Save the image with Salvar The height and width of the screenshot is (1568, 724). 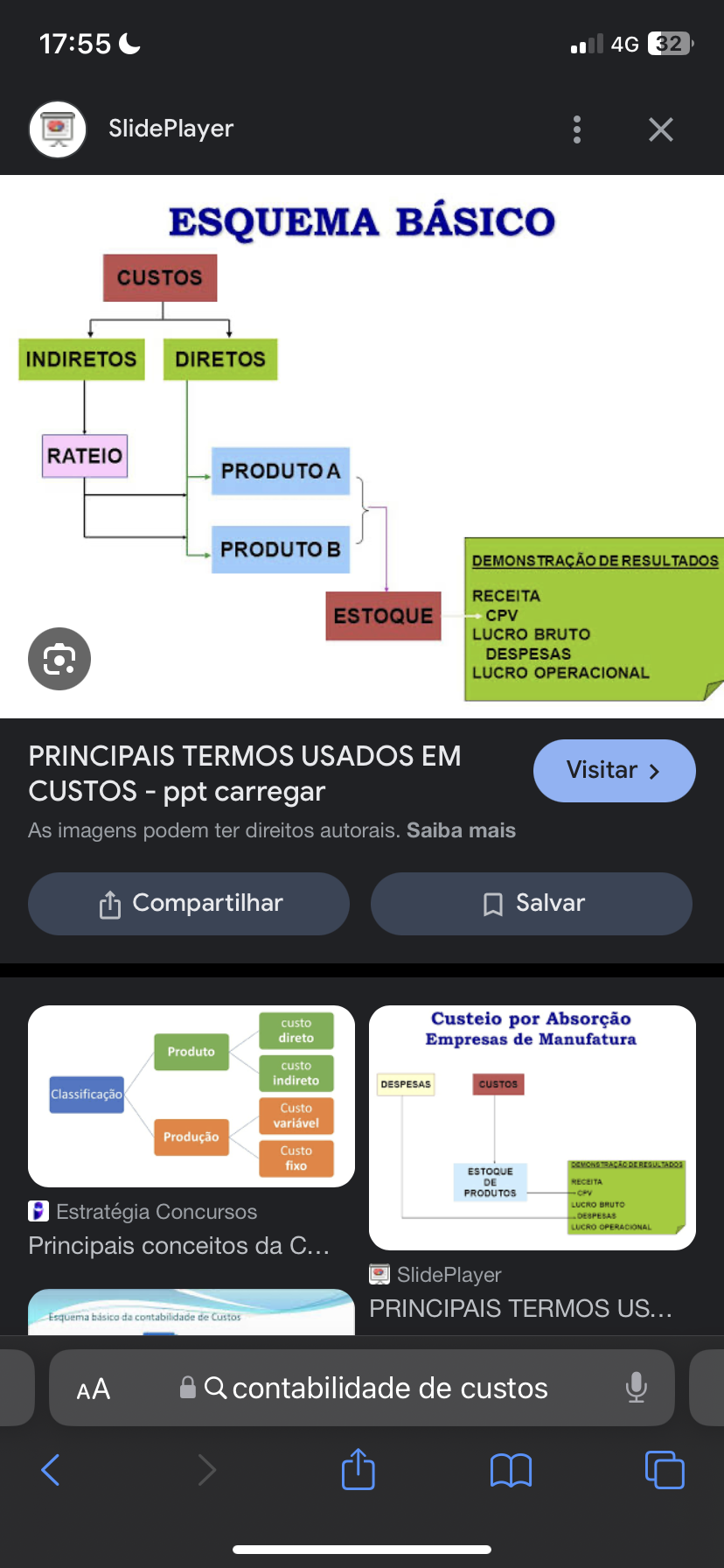tap(532, 903)
